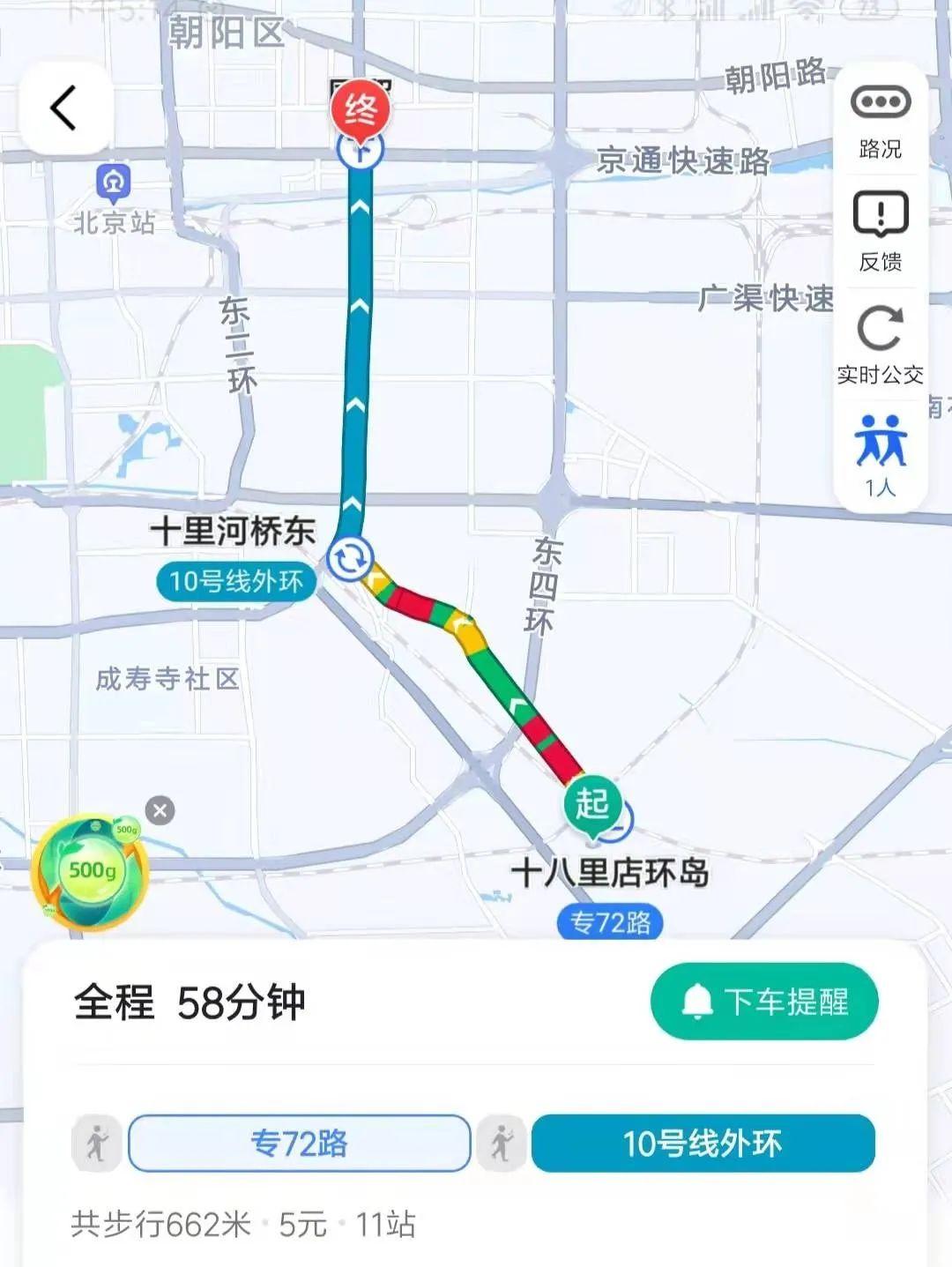Tap the 10号线外环 label on map
The image size is (952, 1267).
(x=235, y=581)
